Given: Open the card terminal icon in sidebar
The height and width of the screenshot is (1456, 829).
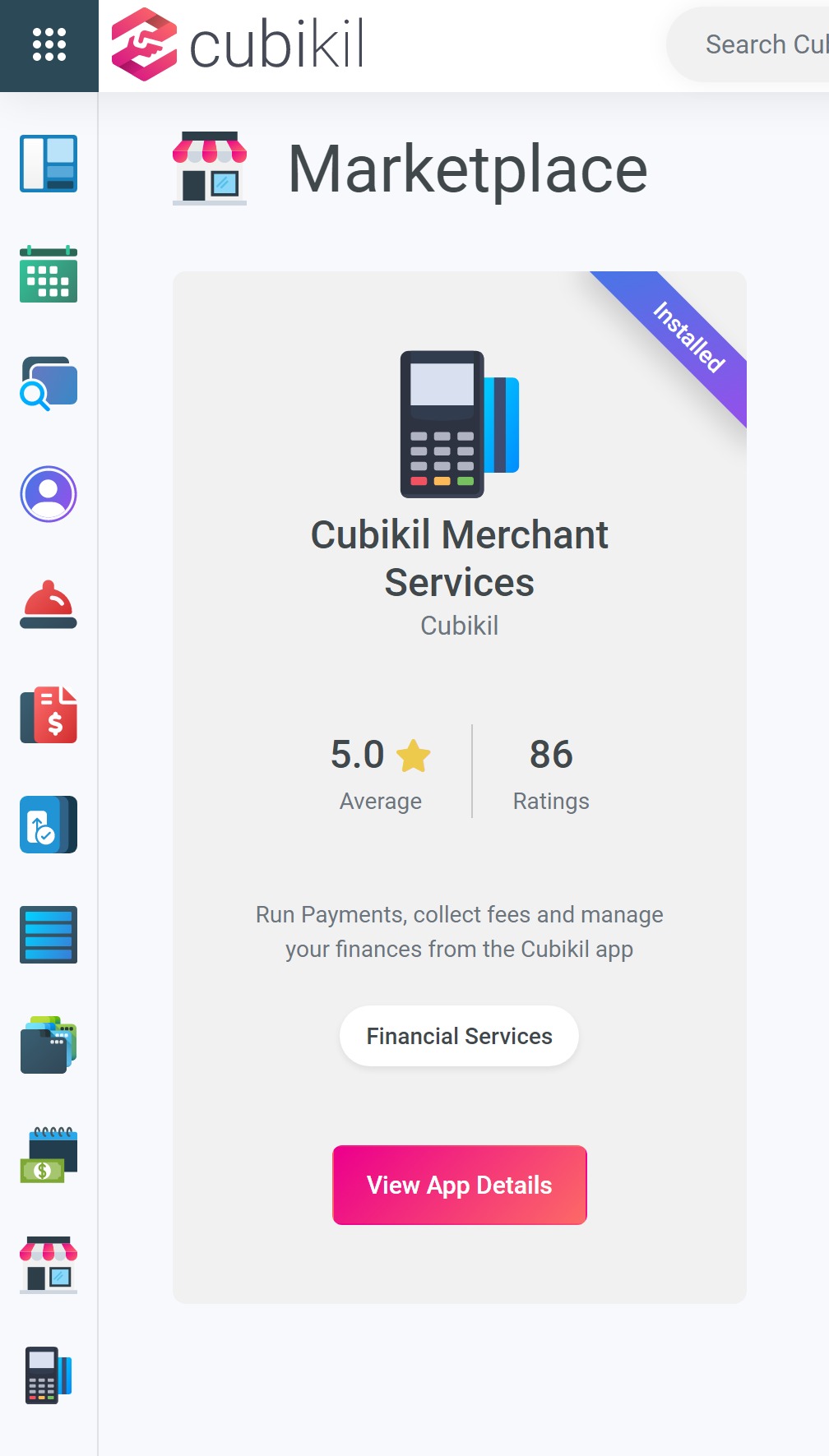Looking at the screenshot, I should click(x=49, y=1375).
